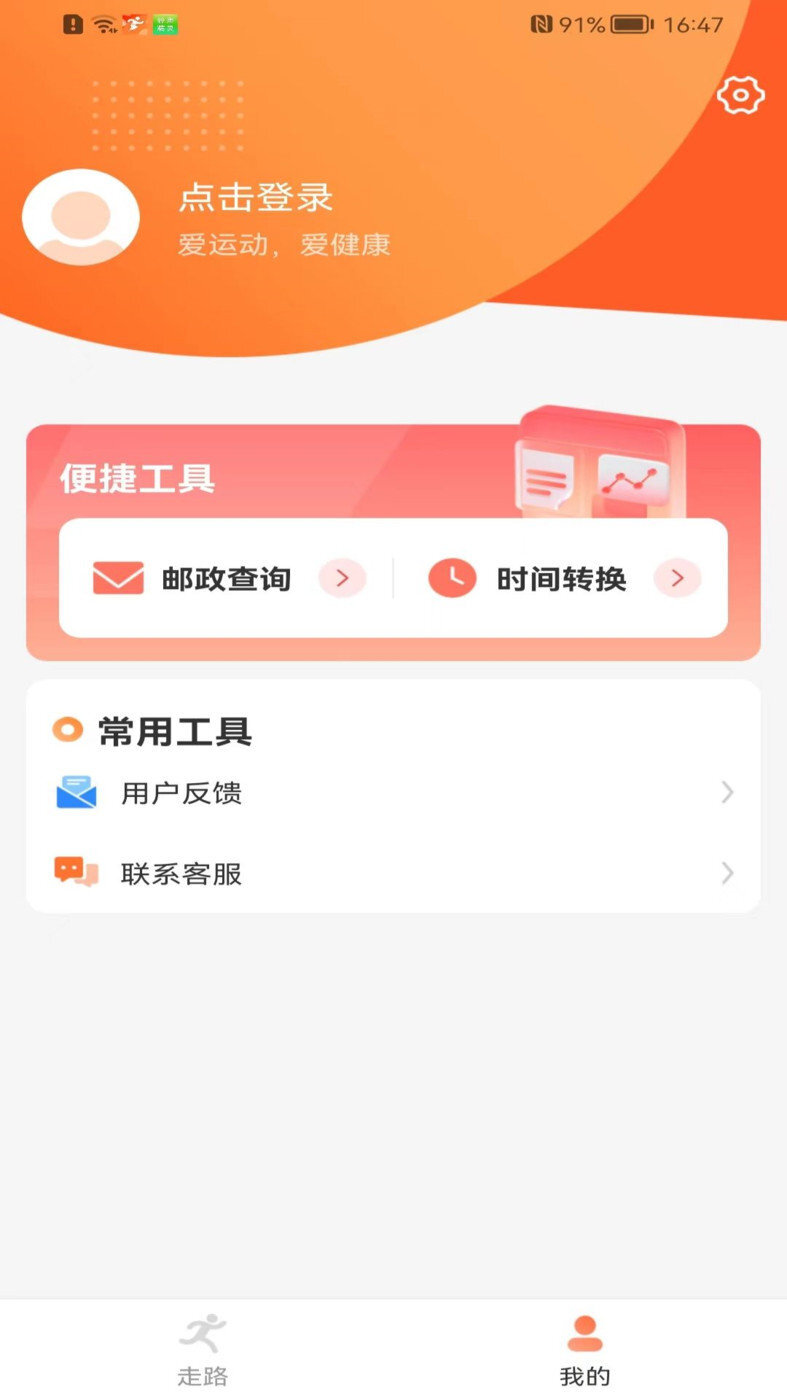Open the red arrow next to 时间转换
787x1400 pixels.
click(x=677, y=578)
